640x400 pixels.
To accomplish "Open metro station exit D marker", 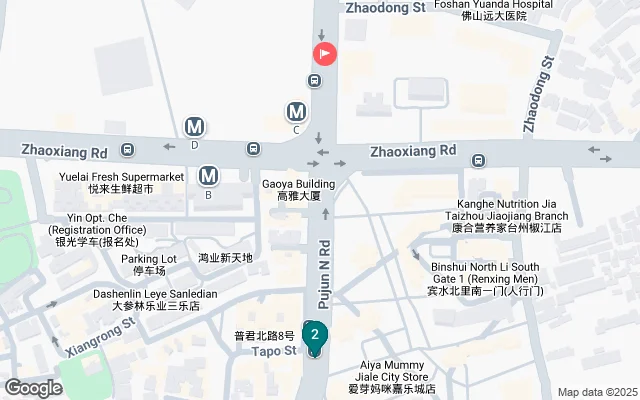I will tap(194, 127).
